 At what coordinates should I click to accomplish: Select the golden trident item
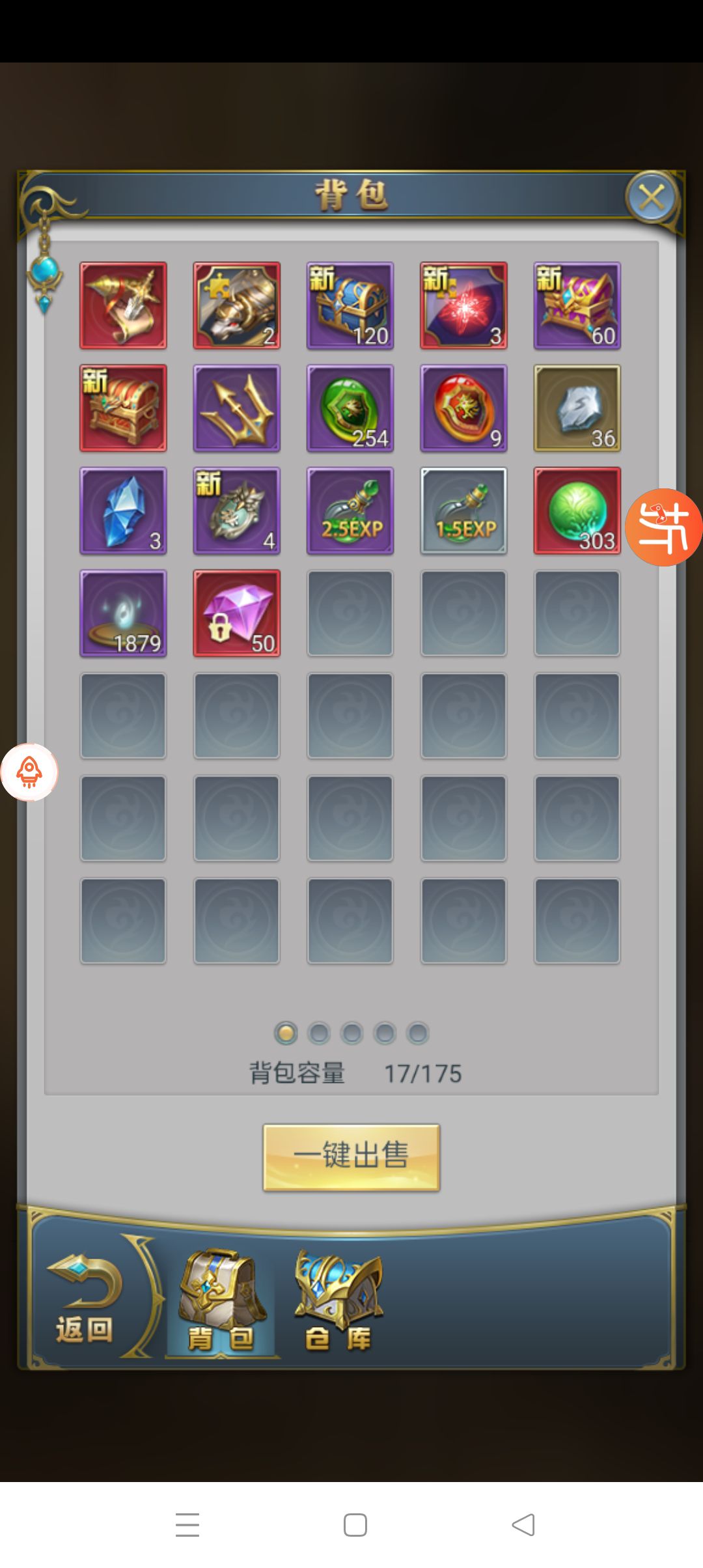coord(237,408)
